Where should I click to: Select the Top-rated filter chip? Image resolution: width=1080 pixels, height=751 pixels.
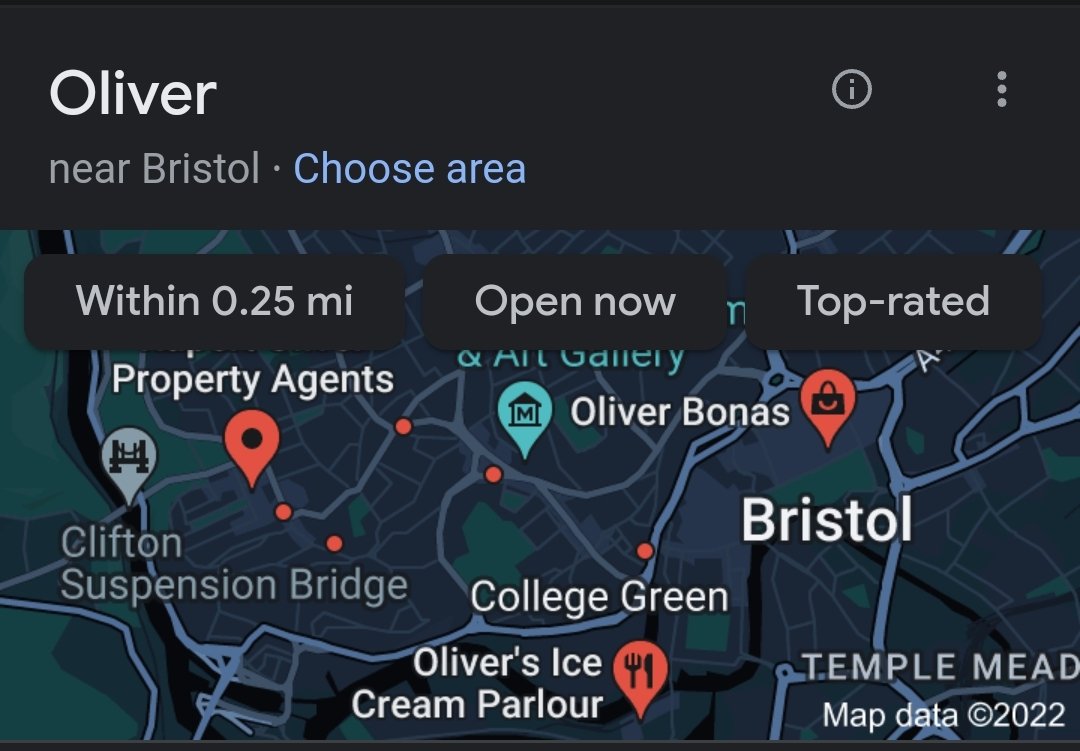893,301
